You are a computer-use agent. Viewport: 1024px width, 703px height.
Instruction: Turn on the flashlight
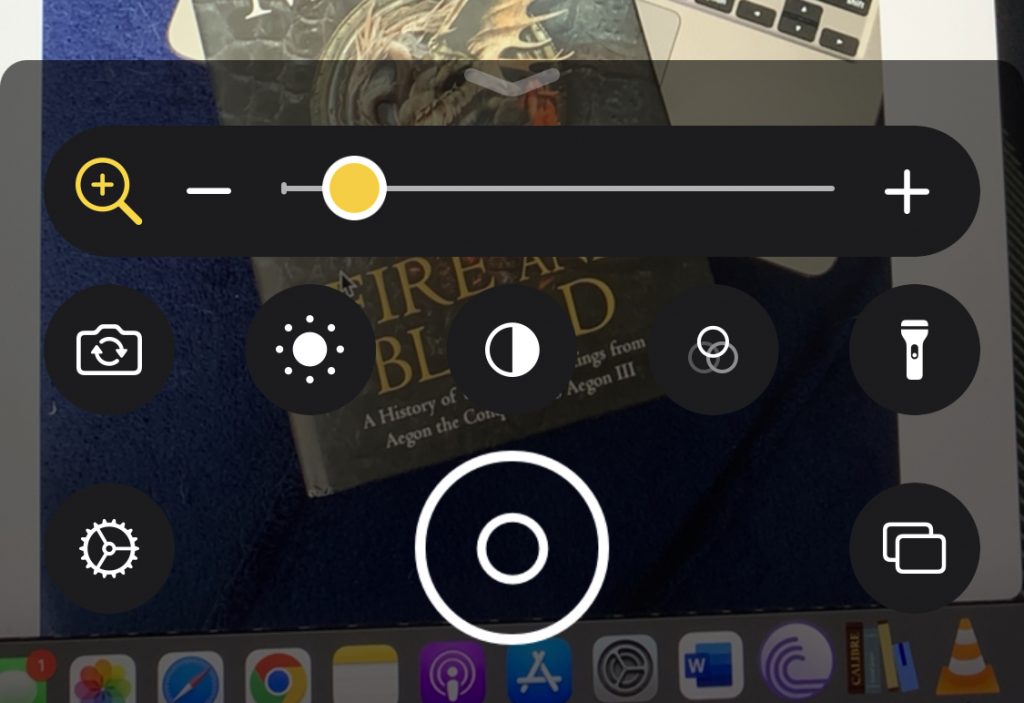tap(914, 350)
